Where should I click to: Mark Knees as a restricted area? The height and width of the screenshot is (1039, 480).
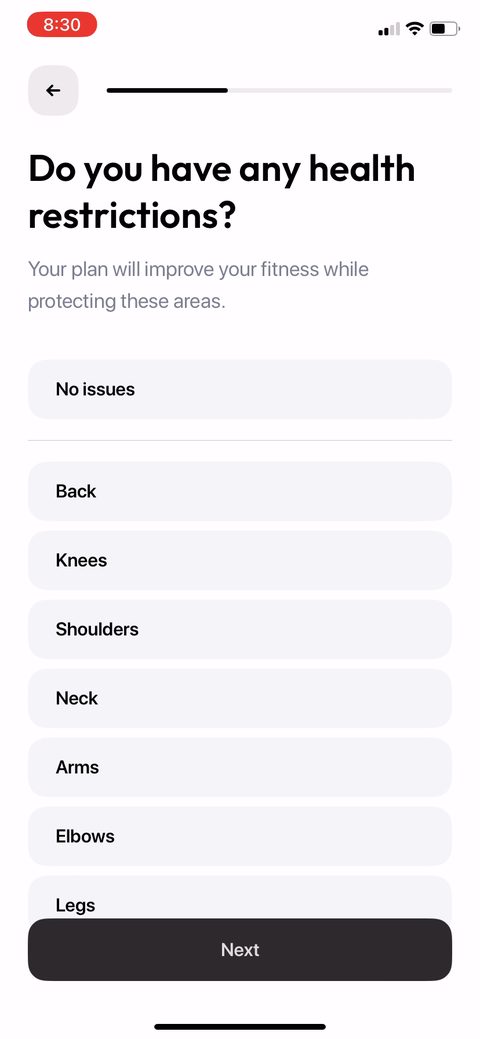(x=240, y=561)
